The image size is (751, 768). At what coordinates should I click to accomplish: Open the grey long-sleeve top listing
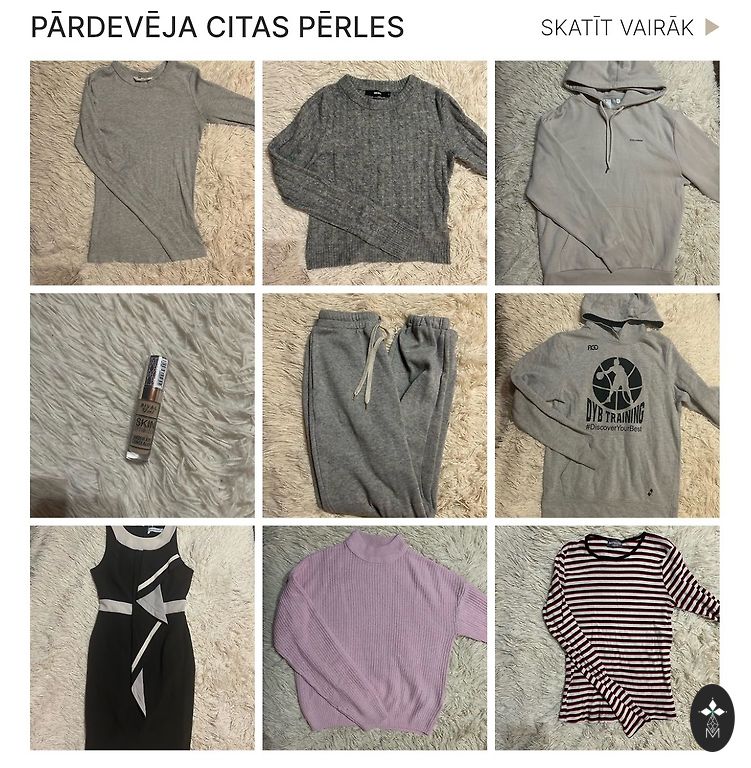tap(142, 173)
